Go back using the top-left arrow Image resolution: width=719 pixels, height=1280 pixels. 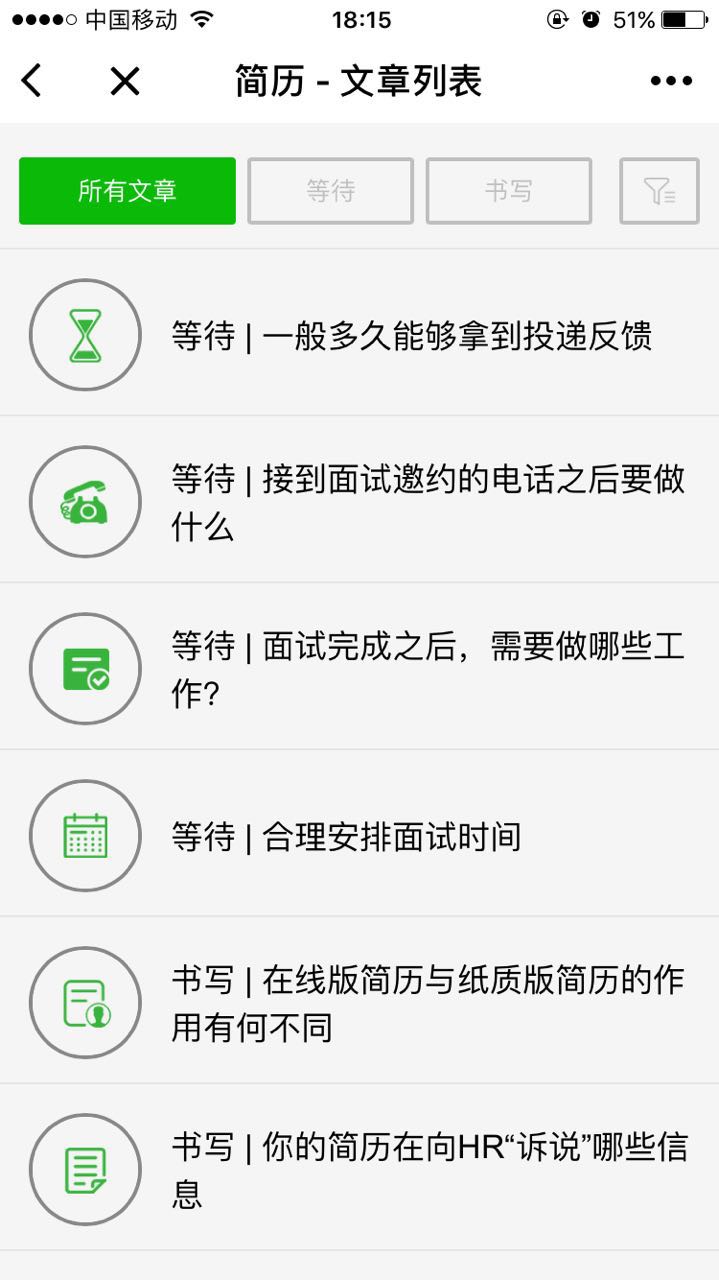pyautogui.click(x=32, y=81)
